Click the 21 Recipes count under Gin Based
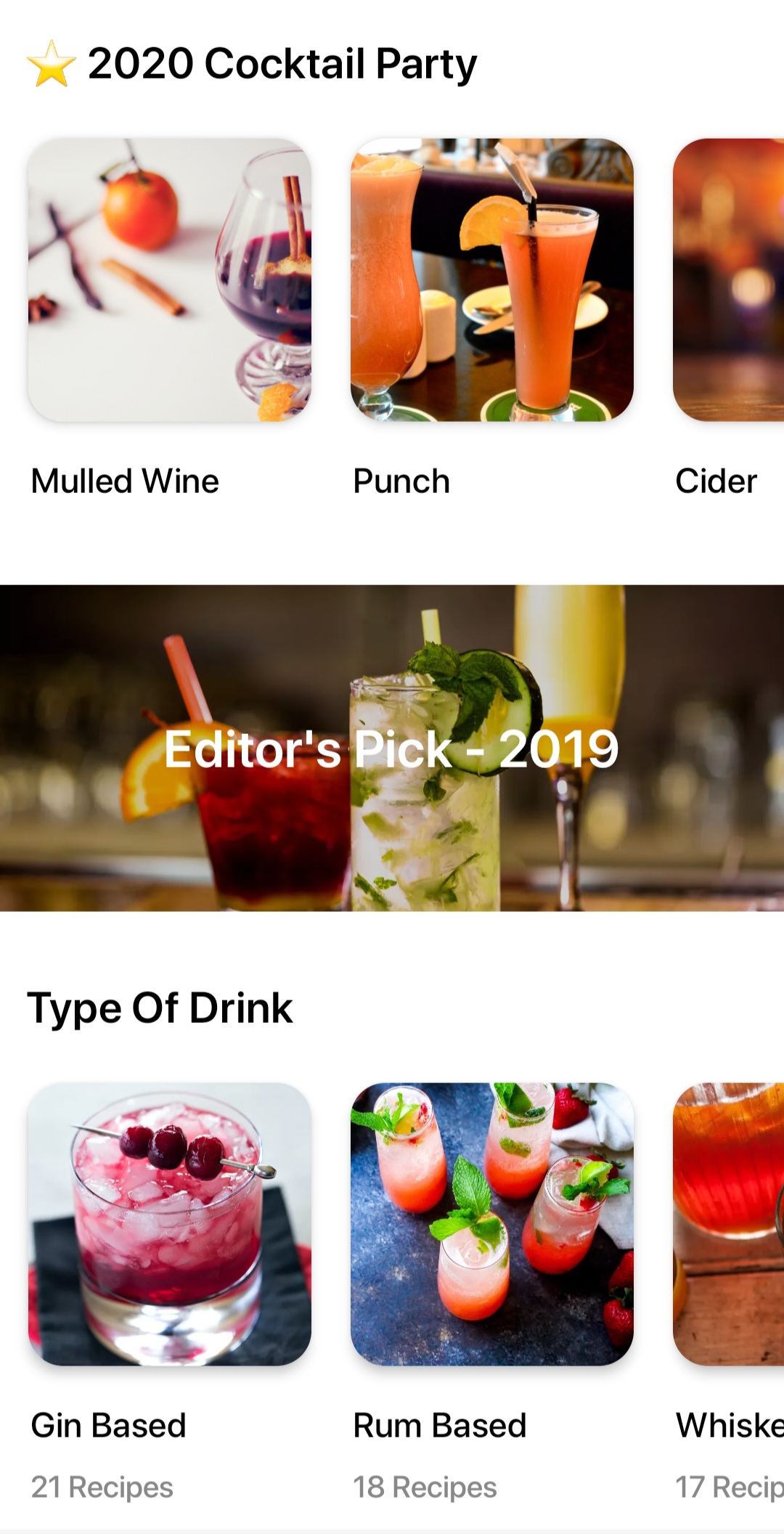The image size is (784, 1534). click(102, 1487)
